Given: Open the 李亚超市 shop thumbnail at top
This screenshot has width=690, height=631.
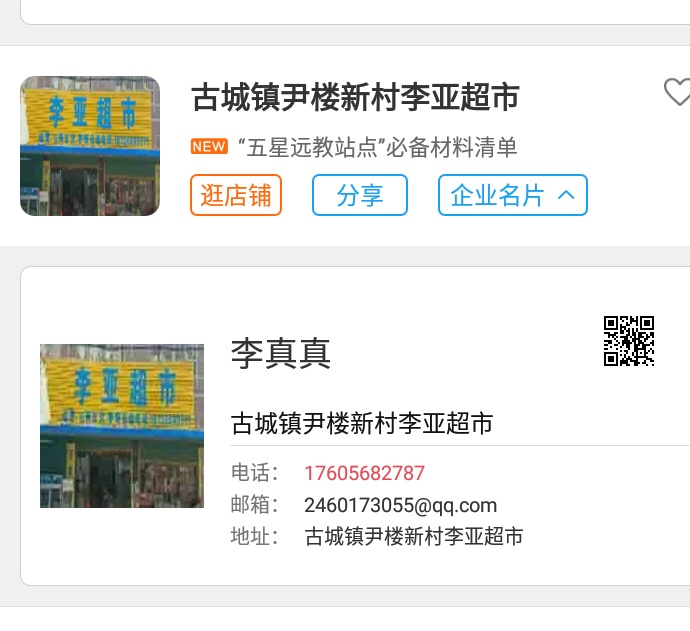Looking at the screenshot, I should [90, 146].
